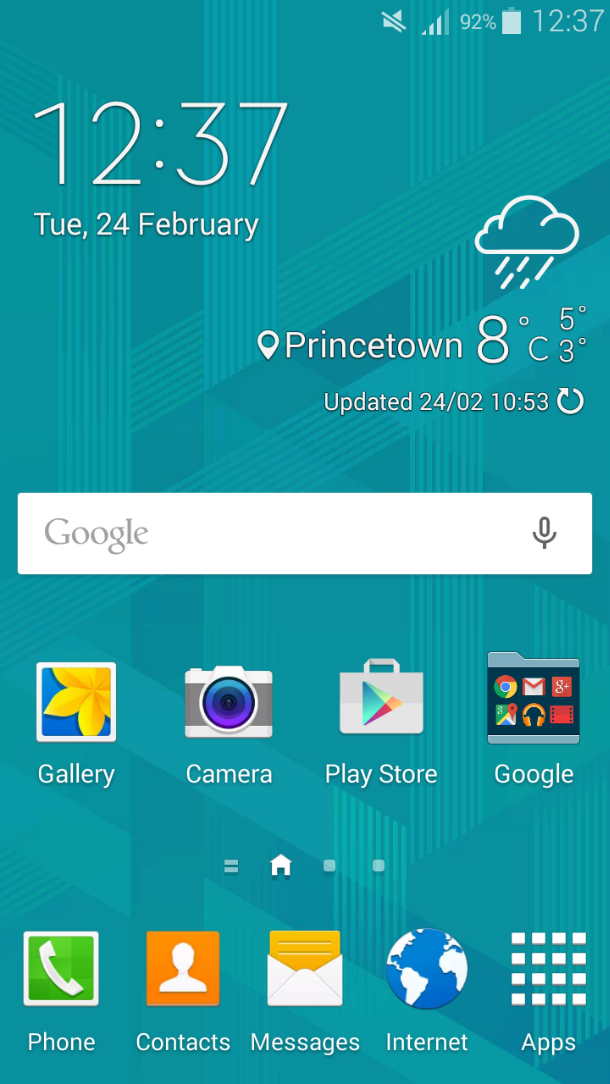The height and width of the screenshot is (1084, 610).
Task: Open the Messages app
Action: pos(305,969)
